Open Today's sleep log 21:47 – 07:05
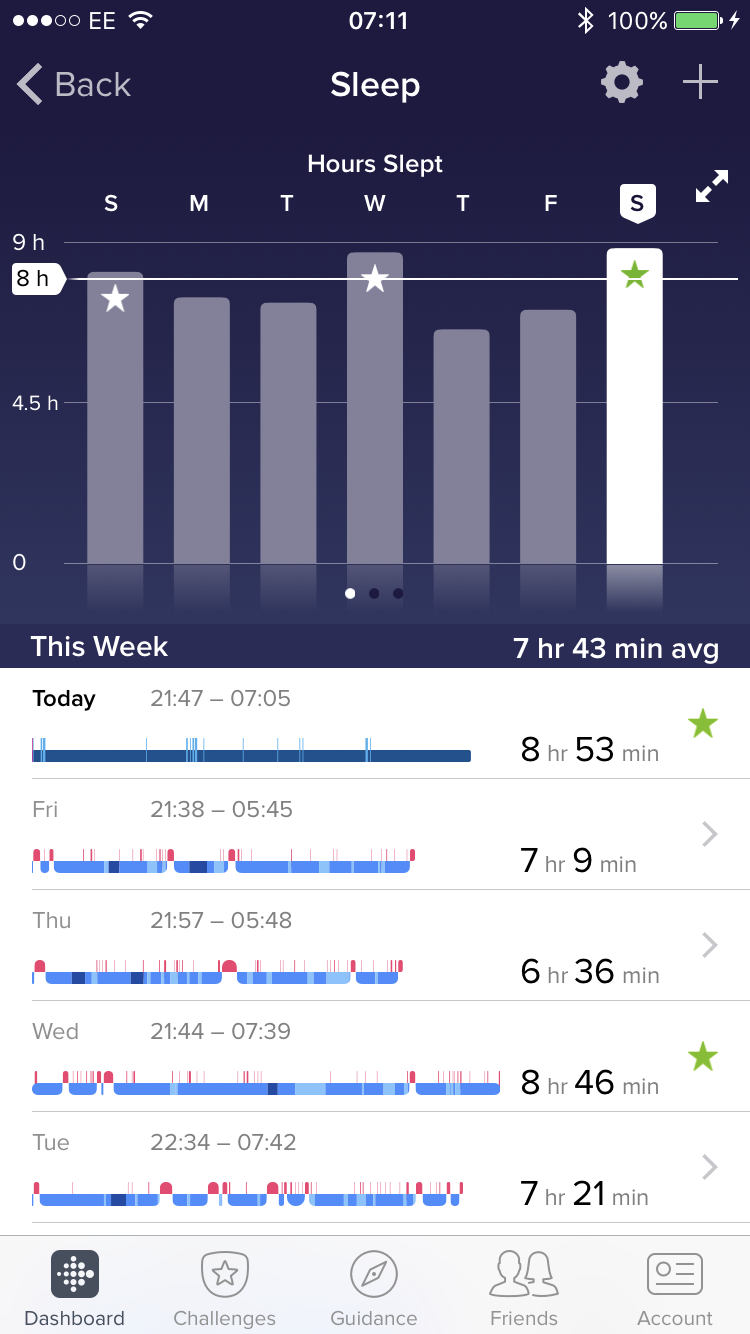The image size is (750, 1334). coord(375,724)
